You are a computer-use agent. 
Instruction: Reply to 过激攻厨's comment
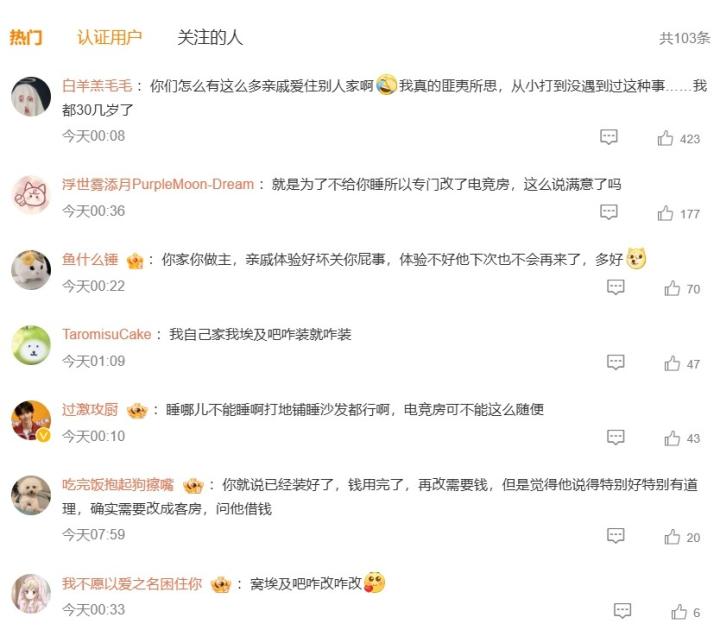616,437
